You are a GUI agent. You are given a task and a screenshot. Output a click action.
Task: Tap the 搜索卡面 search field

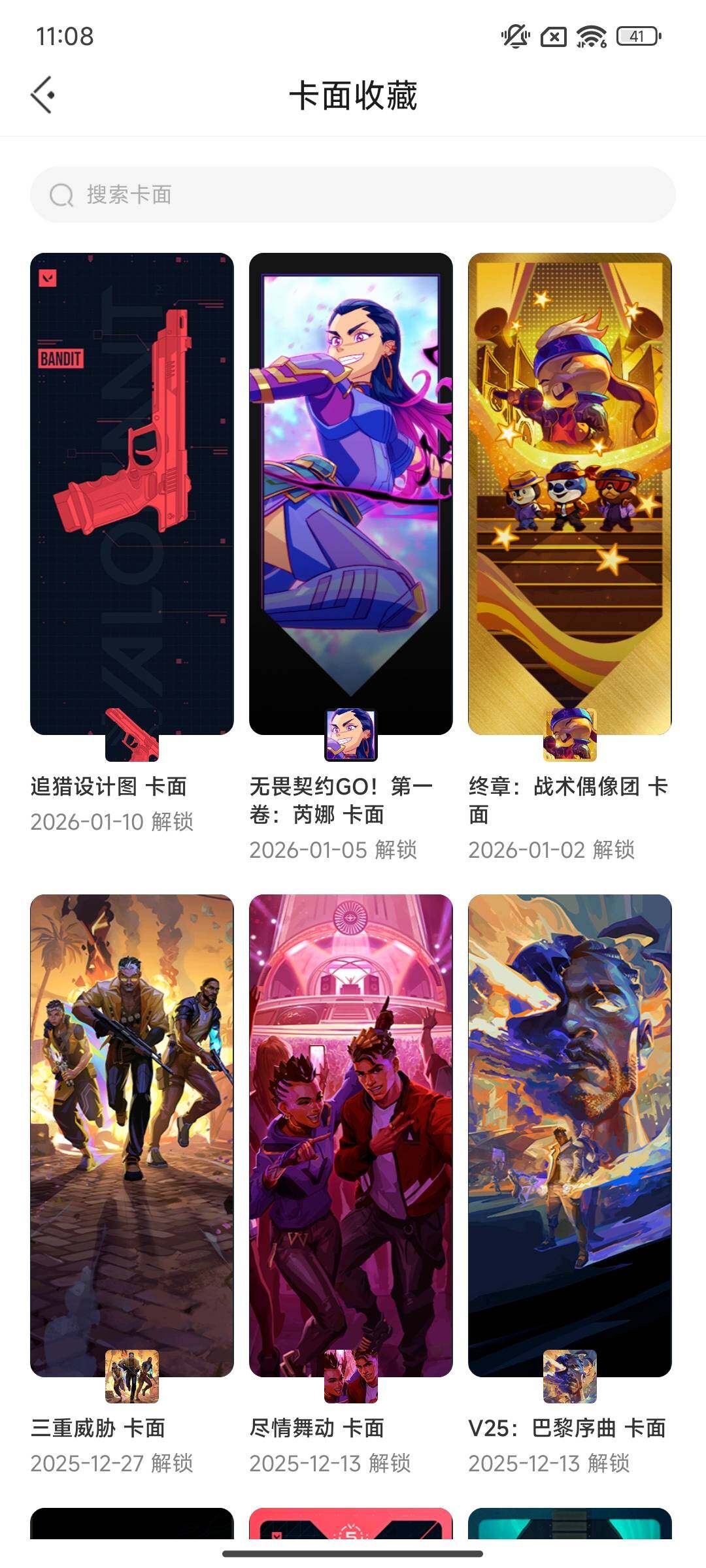pos(353,195)
